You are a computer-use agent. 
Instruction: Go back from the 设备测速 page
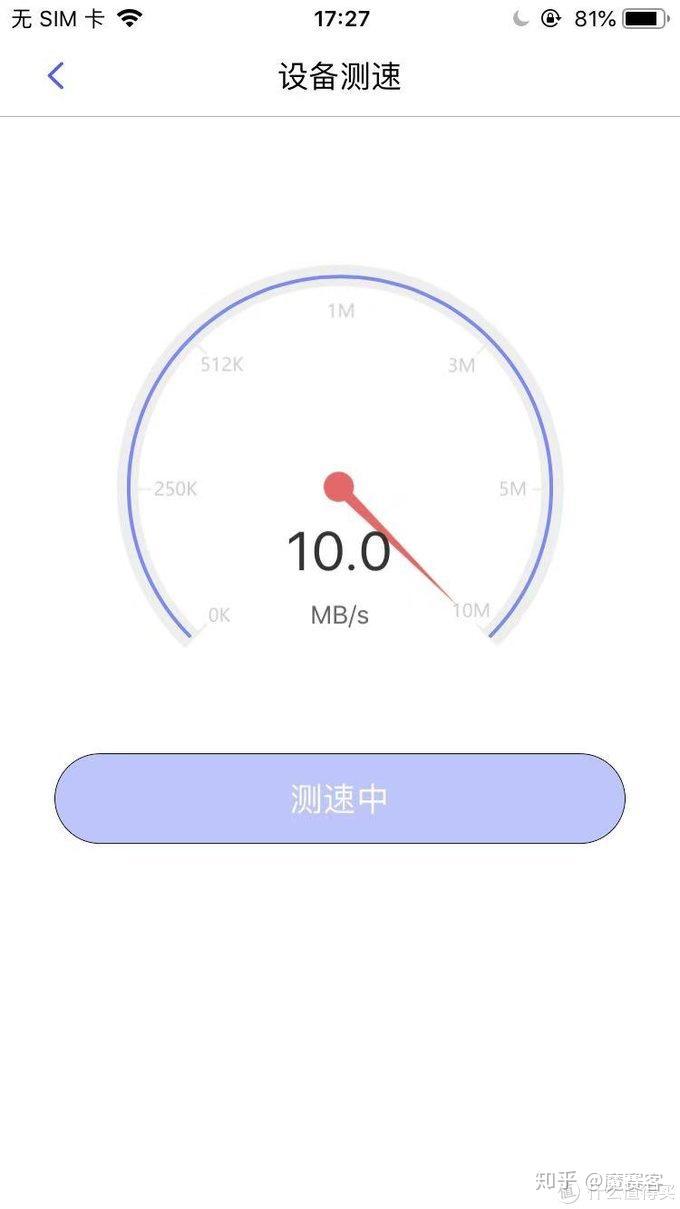tap(56, 75)
